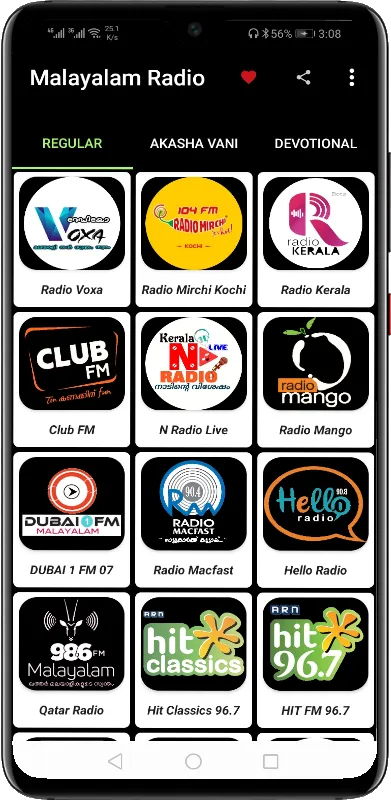Share the Malayalam Radio app
Image resolution: width=391 pixels, height=800 pixels.
pos(303,78)
